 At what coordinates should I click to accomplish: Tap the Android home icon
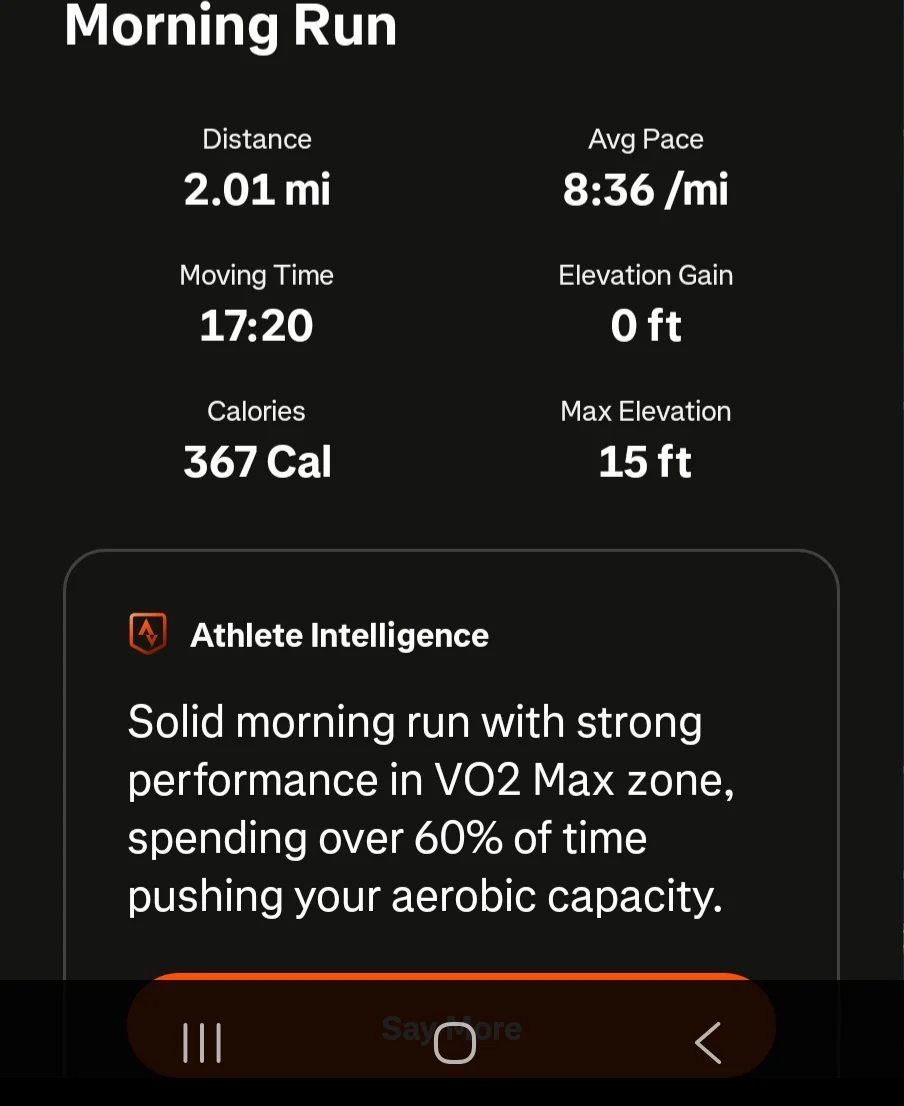pyautogui.click(x=452, y=1042)
